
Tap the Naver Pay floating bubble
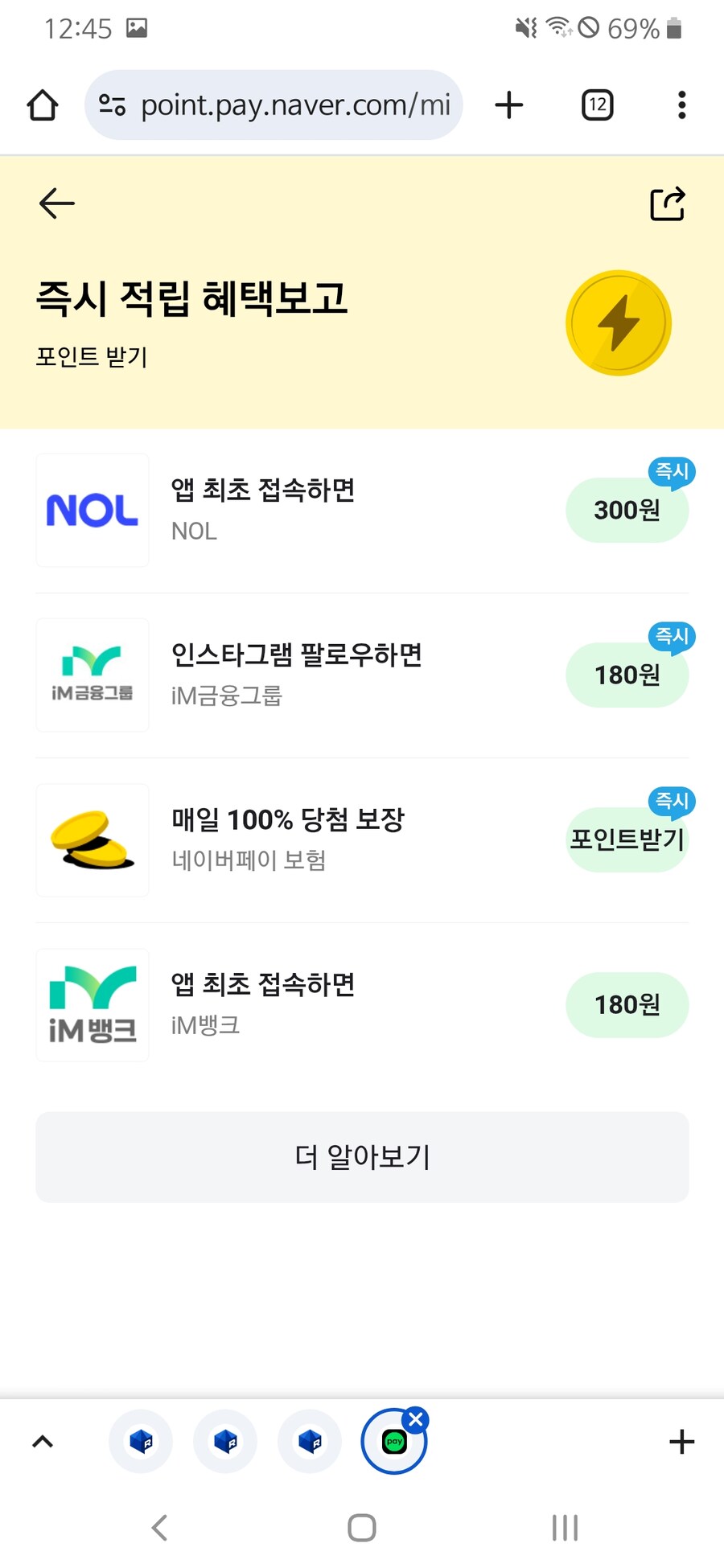coord(393,1442)
